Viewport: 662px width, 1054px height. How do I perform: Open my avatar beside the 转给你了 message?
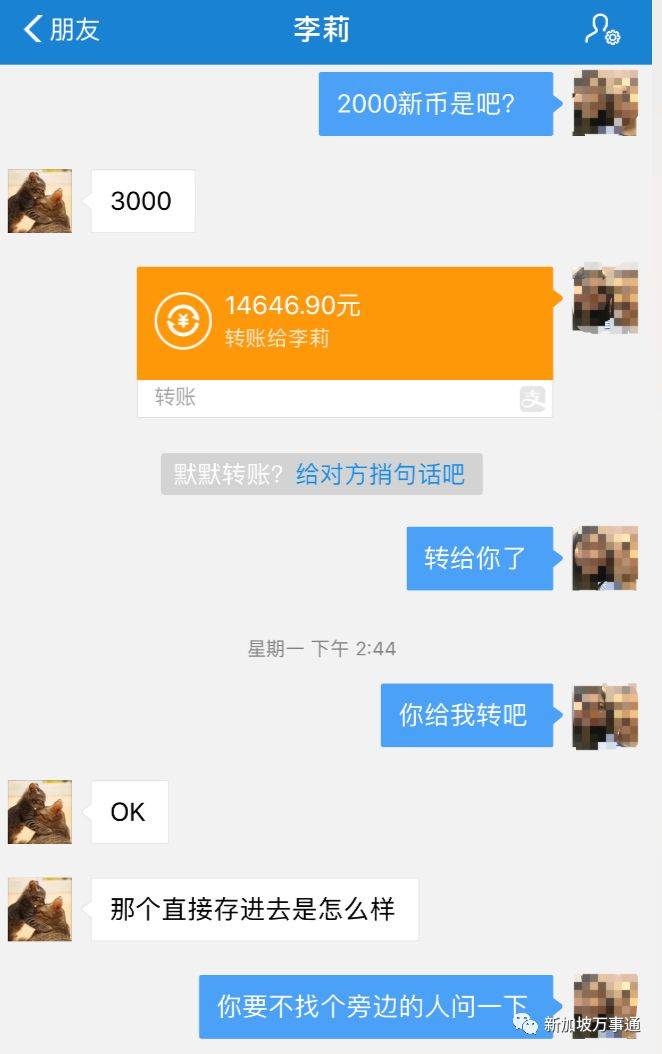605,558
